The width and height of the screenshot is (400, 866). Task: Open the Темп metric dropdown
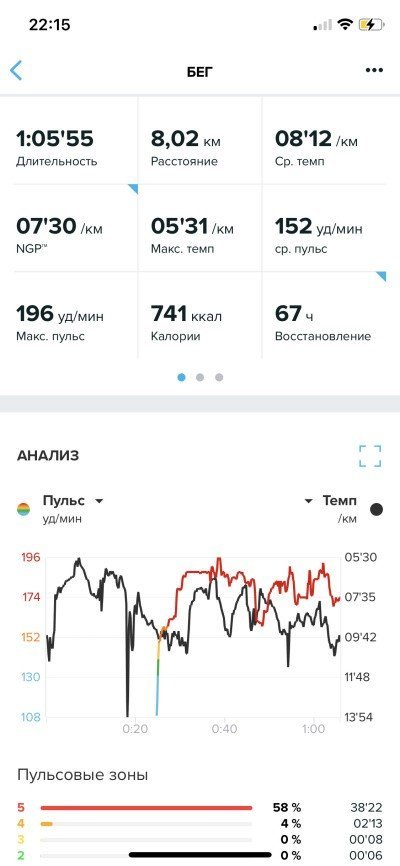pos(330,501)
